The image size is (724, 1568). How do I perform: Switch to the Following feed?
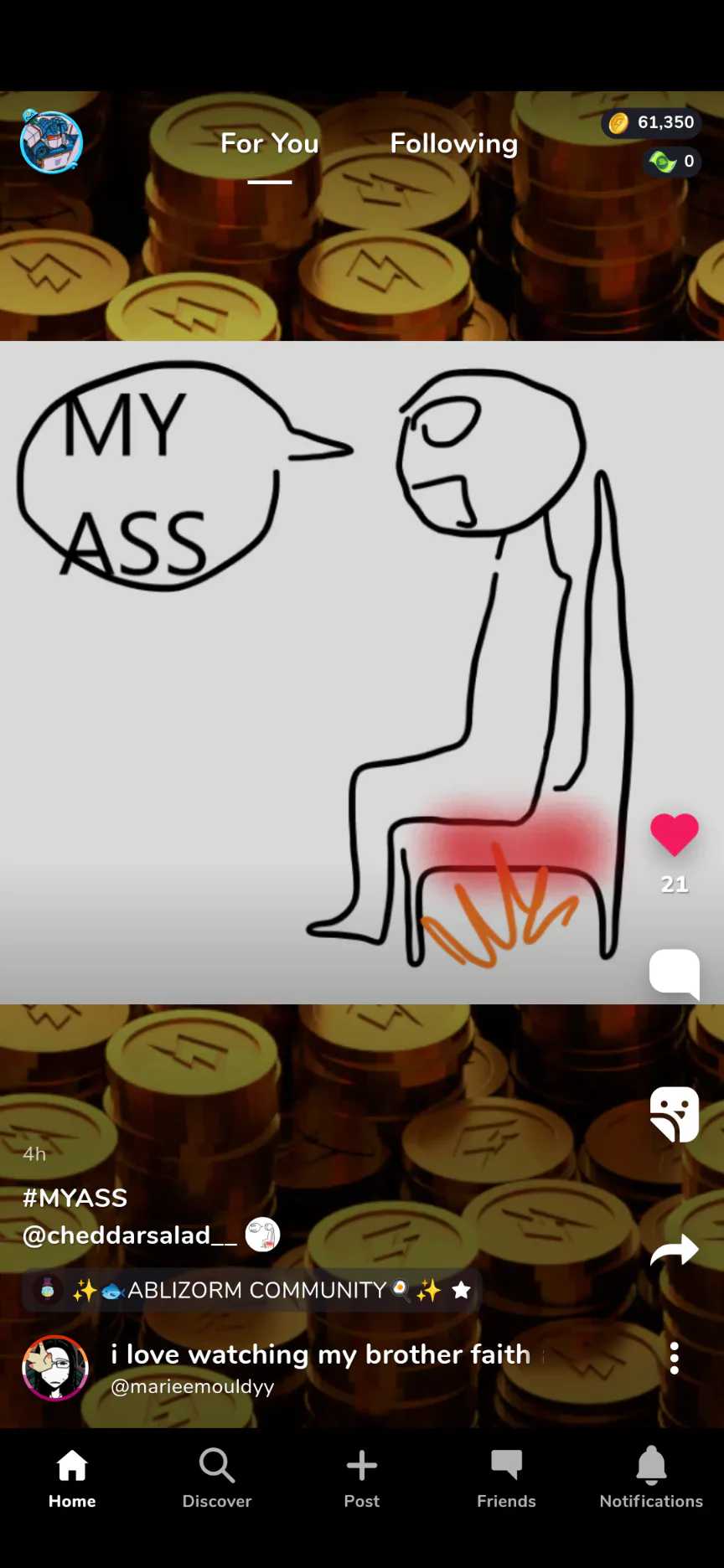point(453,144)
